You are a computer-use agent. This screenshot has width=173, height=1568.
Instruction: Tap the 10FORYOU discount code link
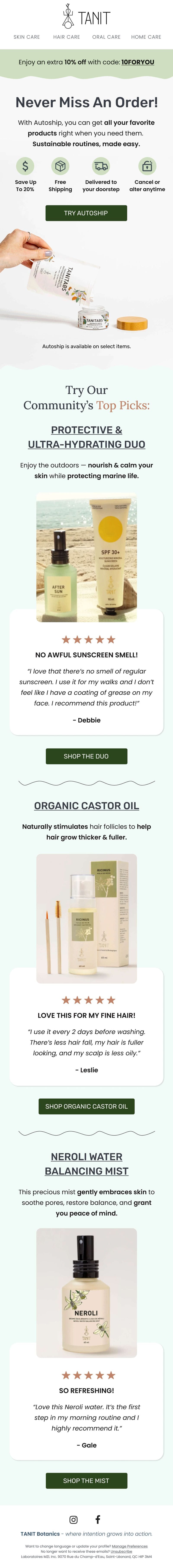138,62
